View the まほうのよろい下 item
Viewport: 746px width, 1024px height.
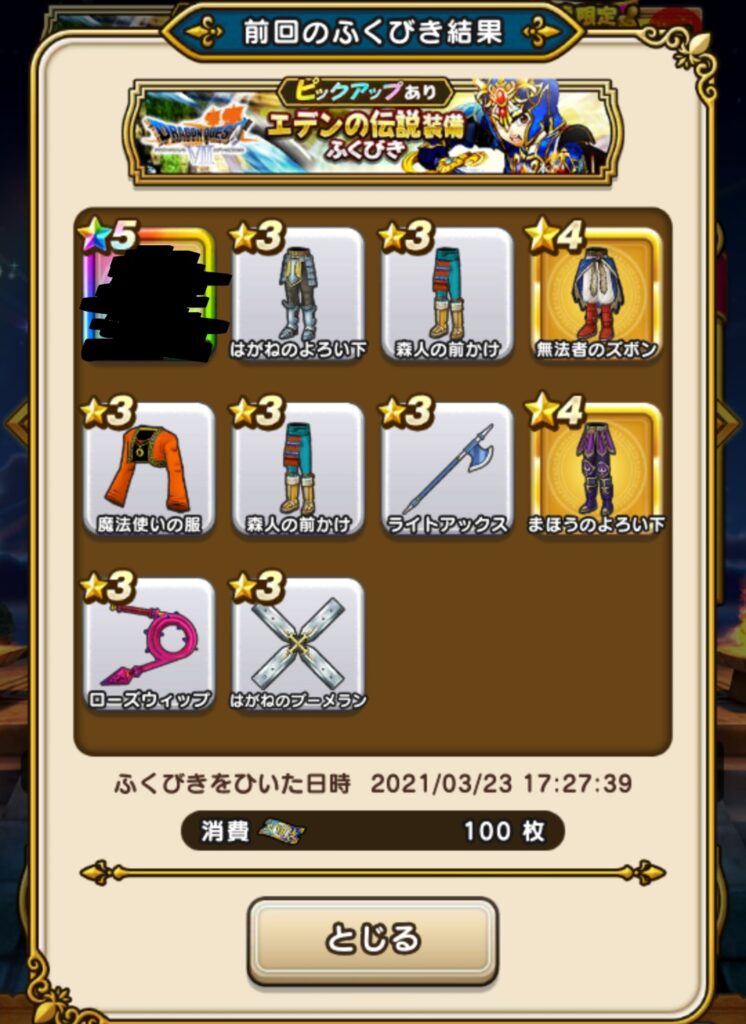[x=597, y=468]
